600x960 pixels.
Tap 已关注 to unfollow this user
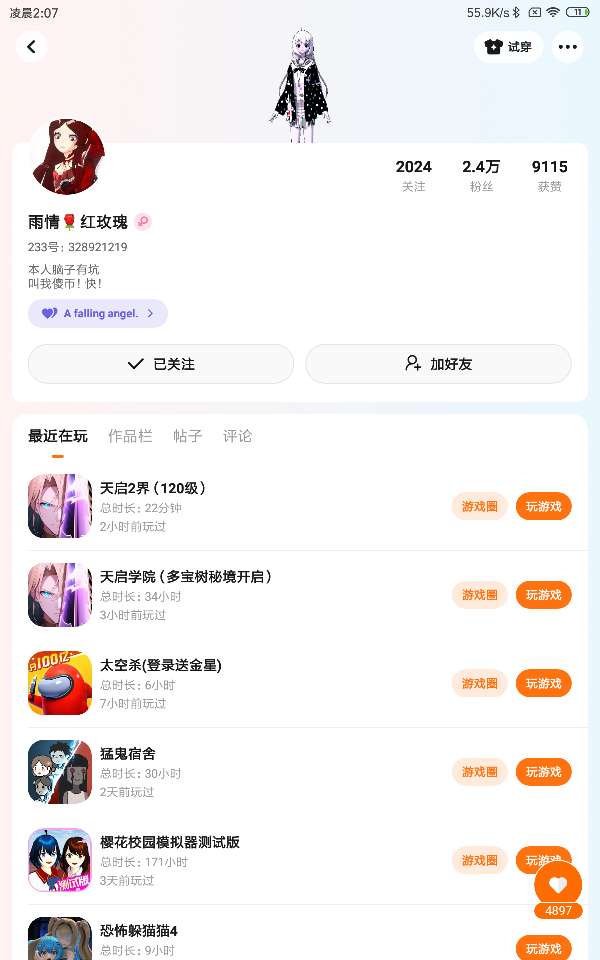click(161, 364)
